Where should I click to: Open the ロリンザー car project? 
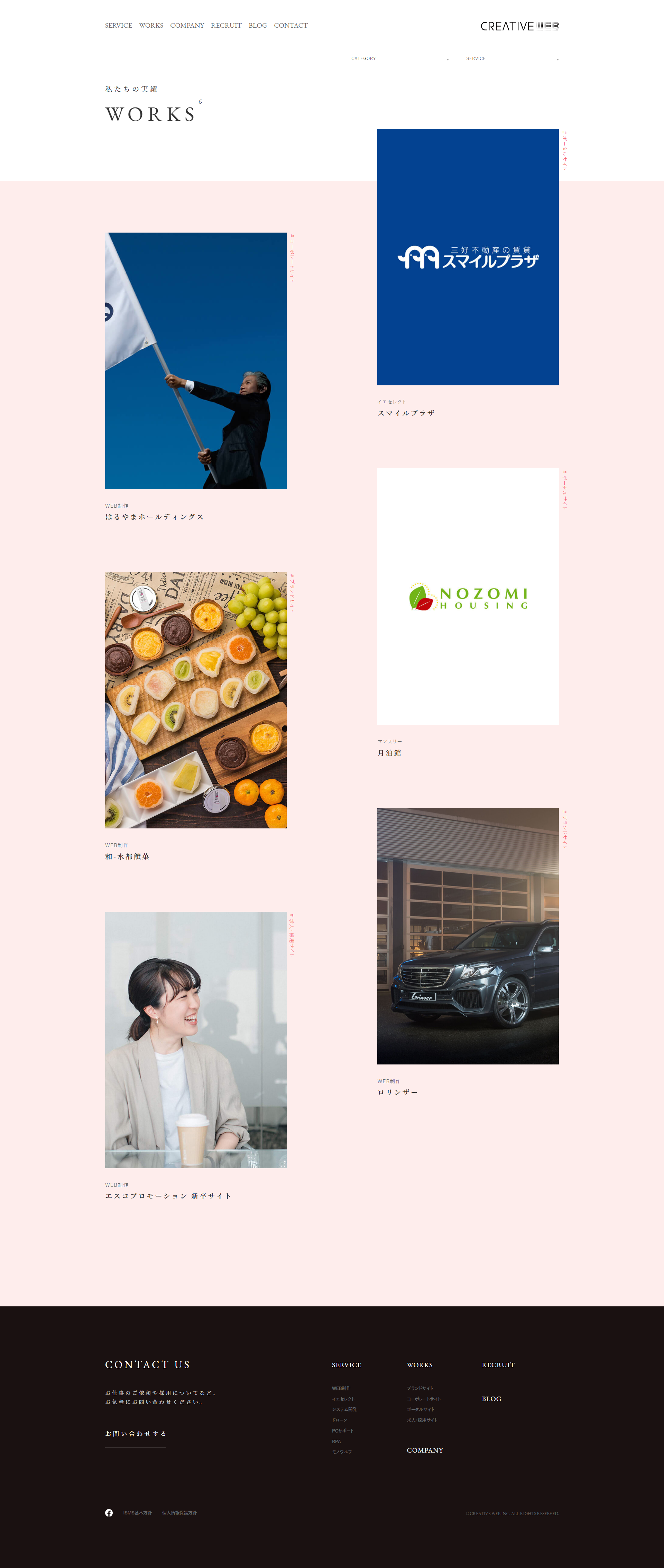467,936
